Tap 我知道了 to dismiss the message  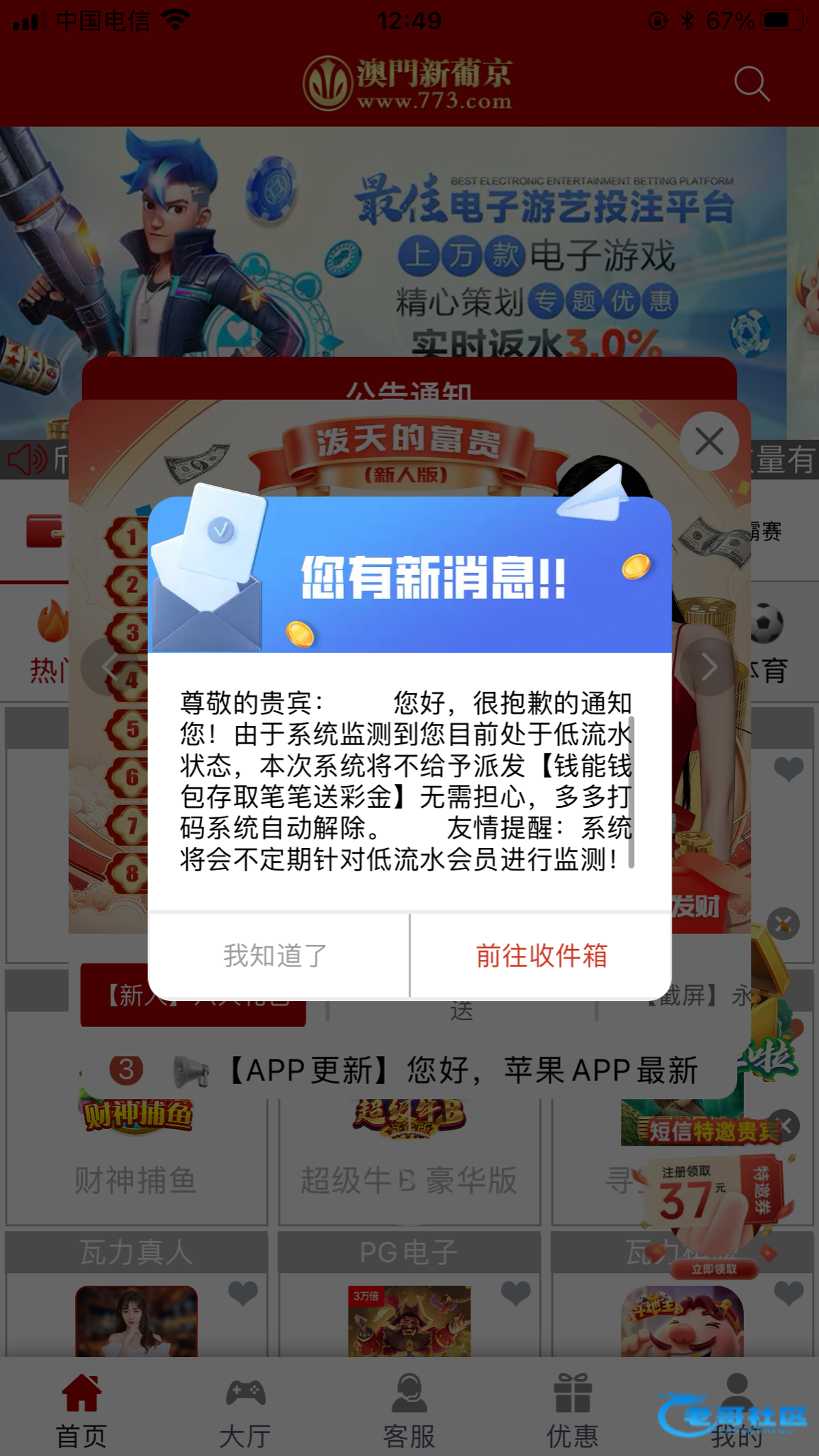pyautogui.click(x=276, y=955)
